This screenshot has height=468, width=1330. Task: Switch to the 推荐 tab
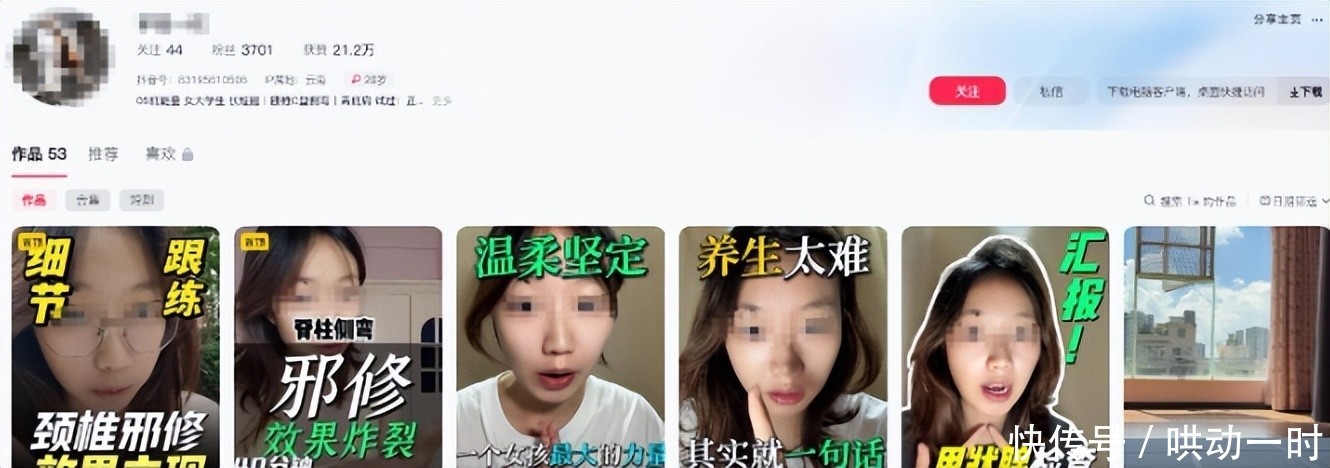(103, 154)
